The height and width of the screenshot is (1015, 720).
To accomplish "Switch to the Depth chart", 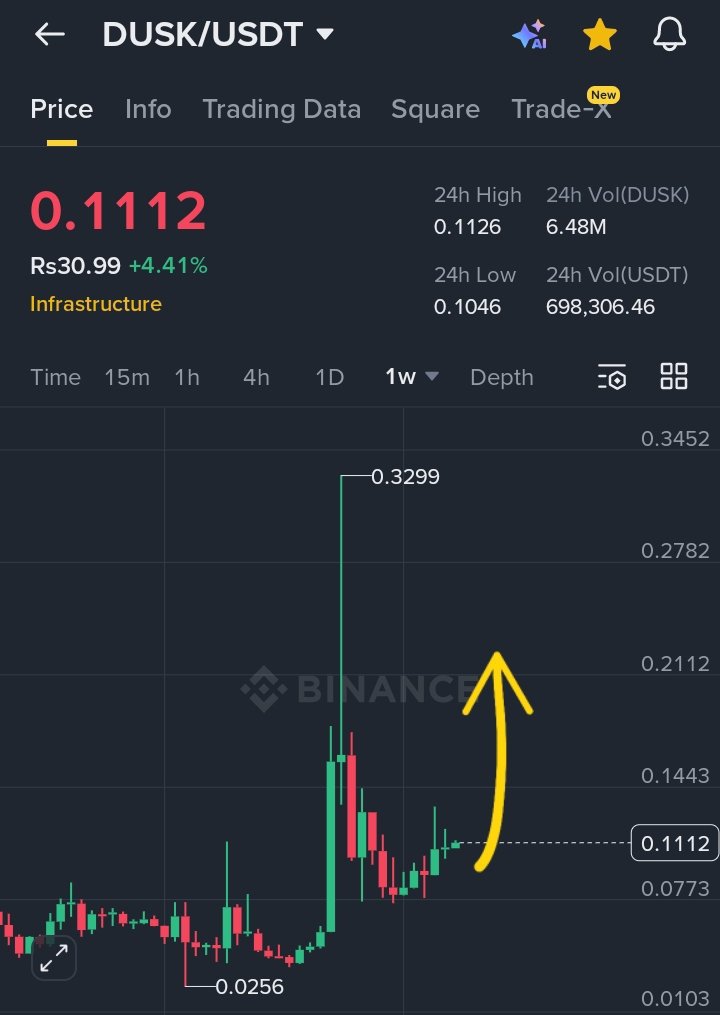I will point(502,377).
